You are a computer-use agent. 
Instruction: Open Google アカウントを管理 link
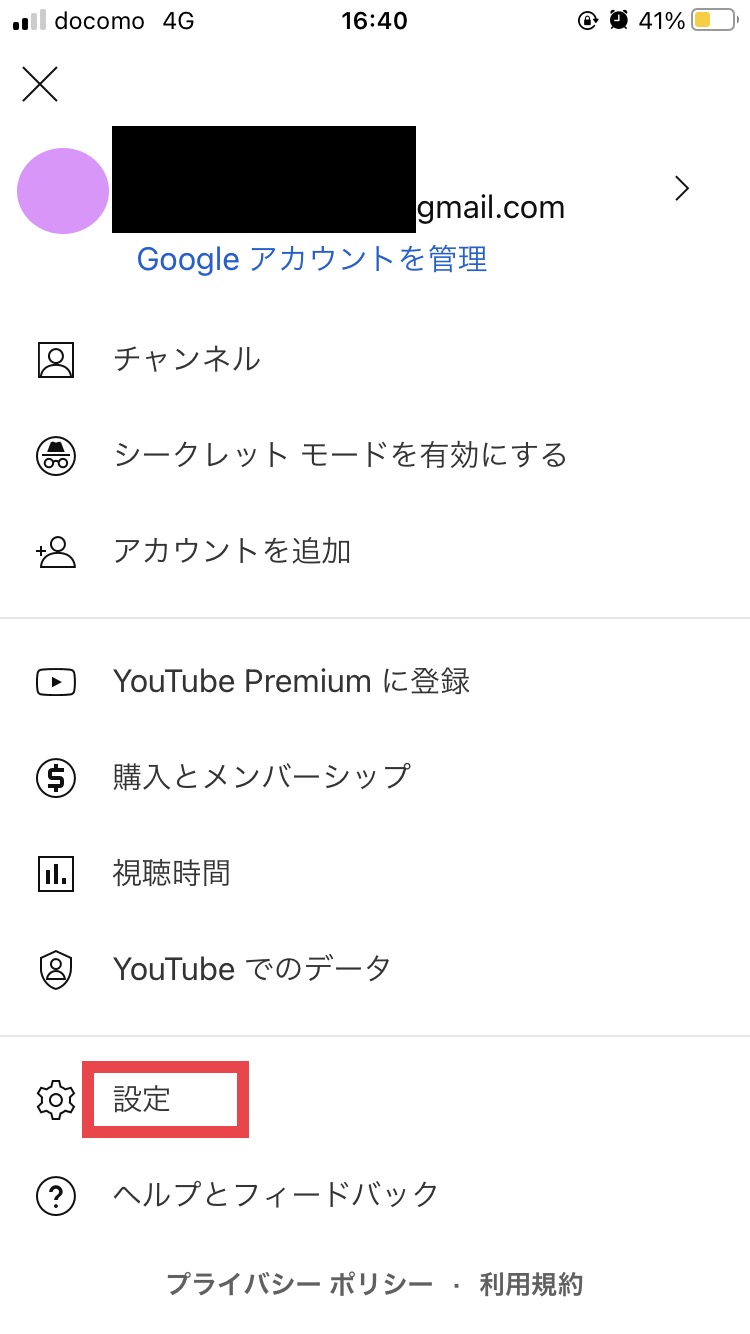(x=312, y=259)
